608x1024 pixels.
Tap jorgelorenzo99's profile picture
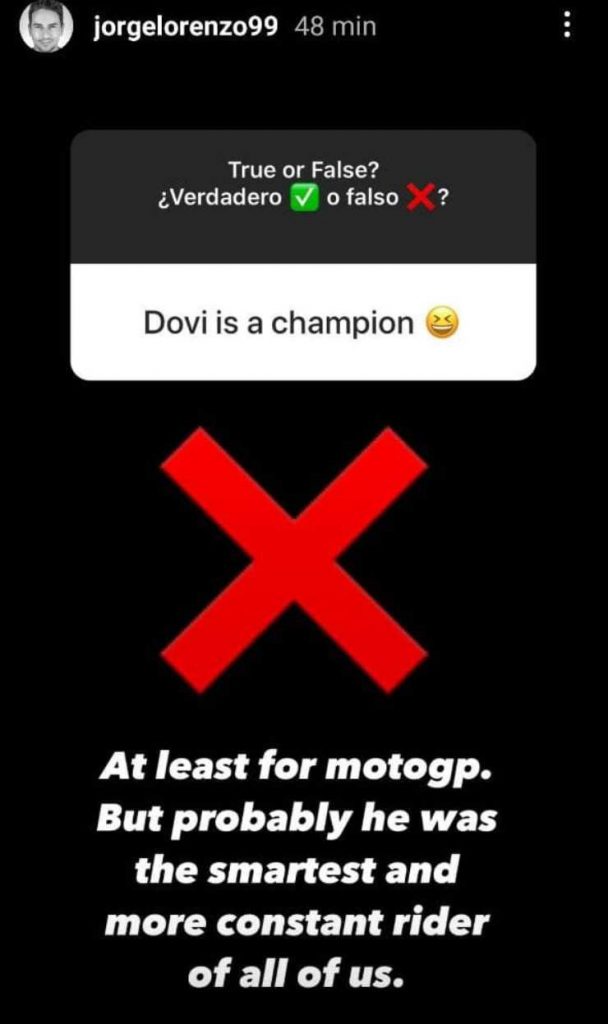(45, 27)
